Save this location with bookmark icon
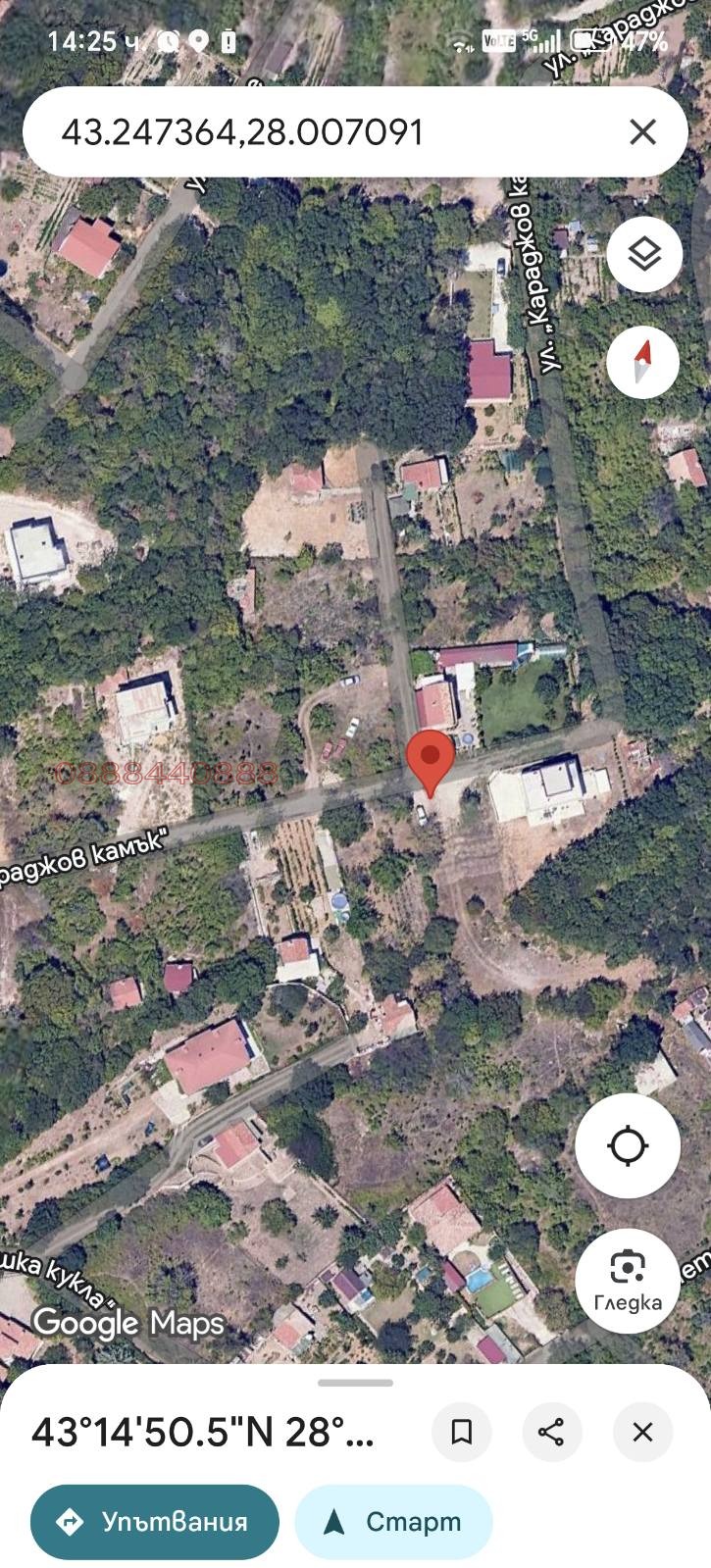Image resolution: width=711 pixels, height=1568 pixels. [x=462, y=1432]
